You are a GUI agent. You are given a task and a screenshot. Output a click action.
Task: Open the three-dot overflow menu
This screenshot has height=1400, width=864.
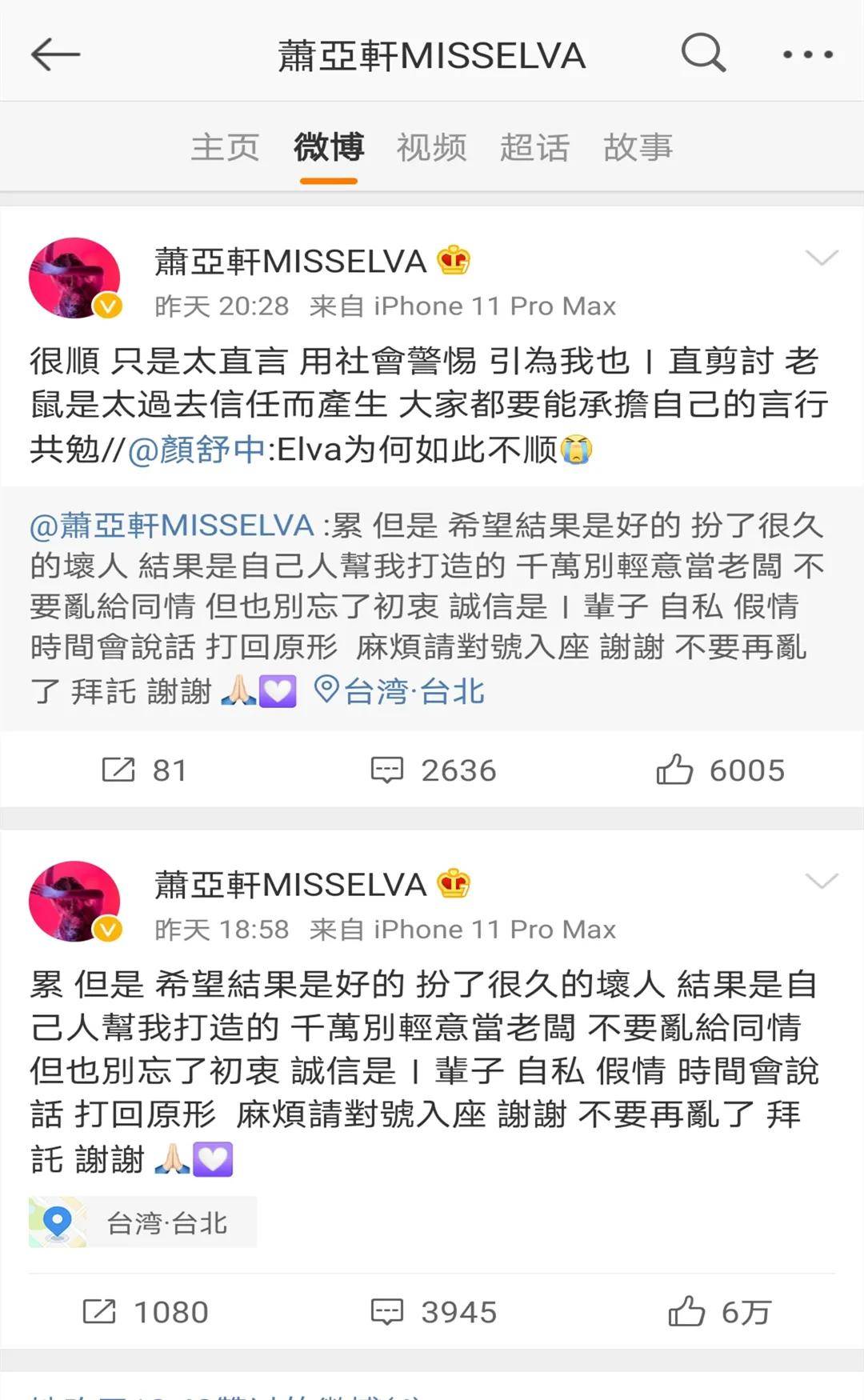click(807, 54)
